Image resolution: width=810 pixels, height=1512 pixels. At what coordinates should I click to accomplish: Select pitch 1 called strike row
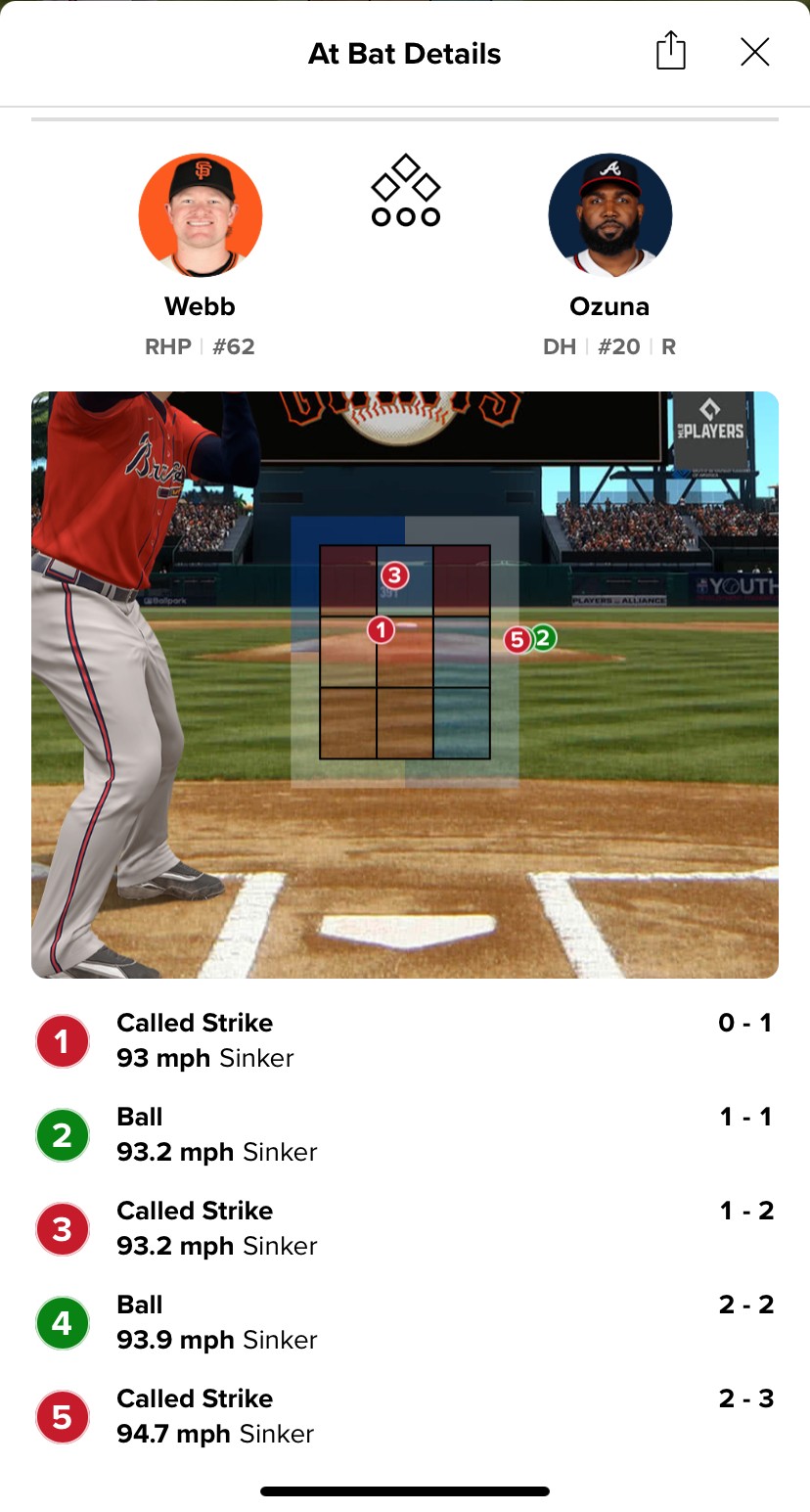(x=405, y=1040)
